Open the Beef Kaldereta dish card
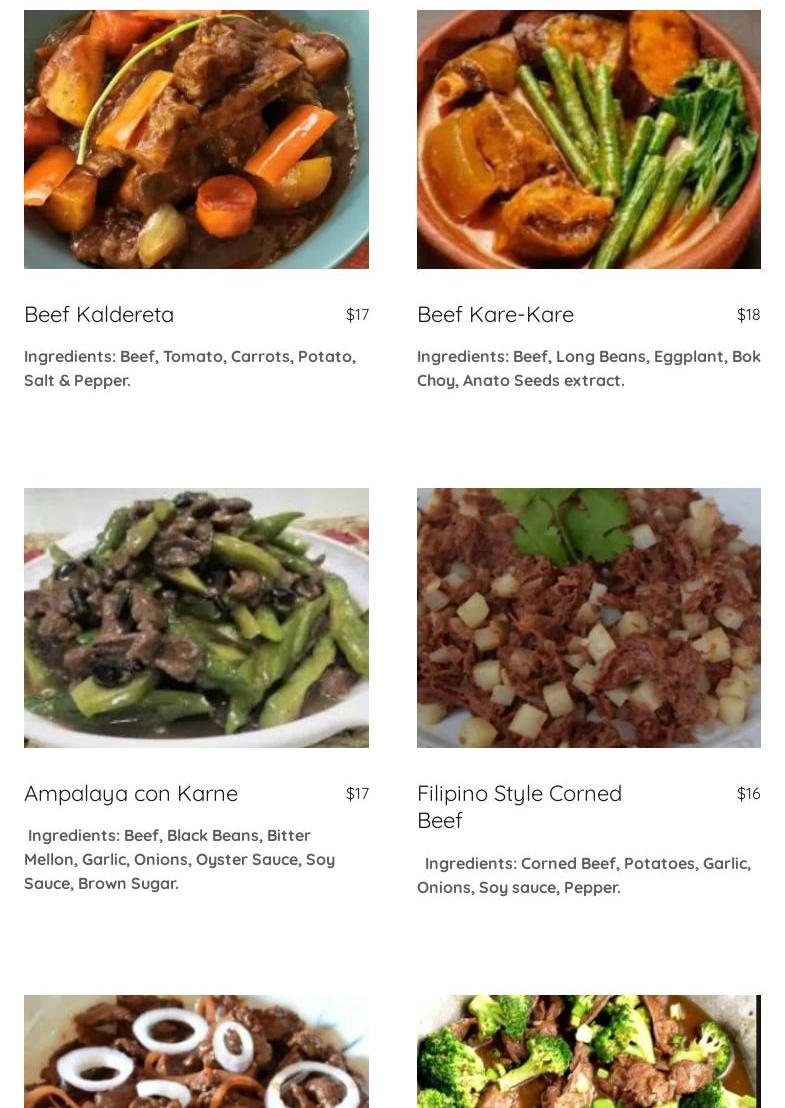The height and width of the screenshot is (1108, 785). [x=99, y=314]
